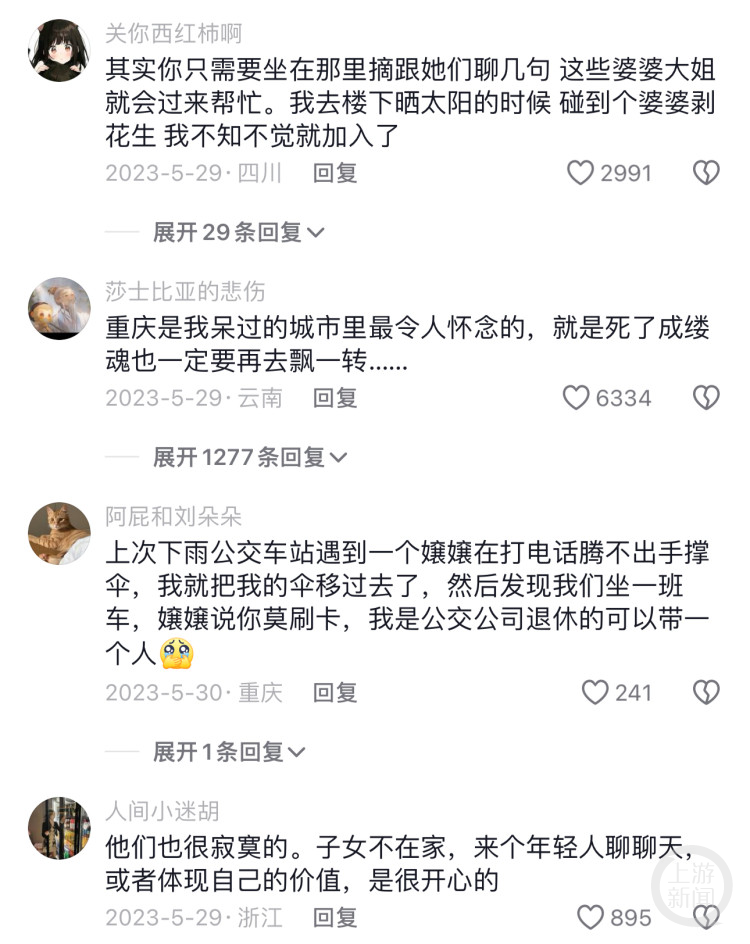Like the comment by 阿屁和刘朵朵
The image size is (750, 944).
(595, 692)
